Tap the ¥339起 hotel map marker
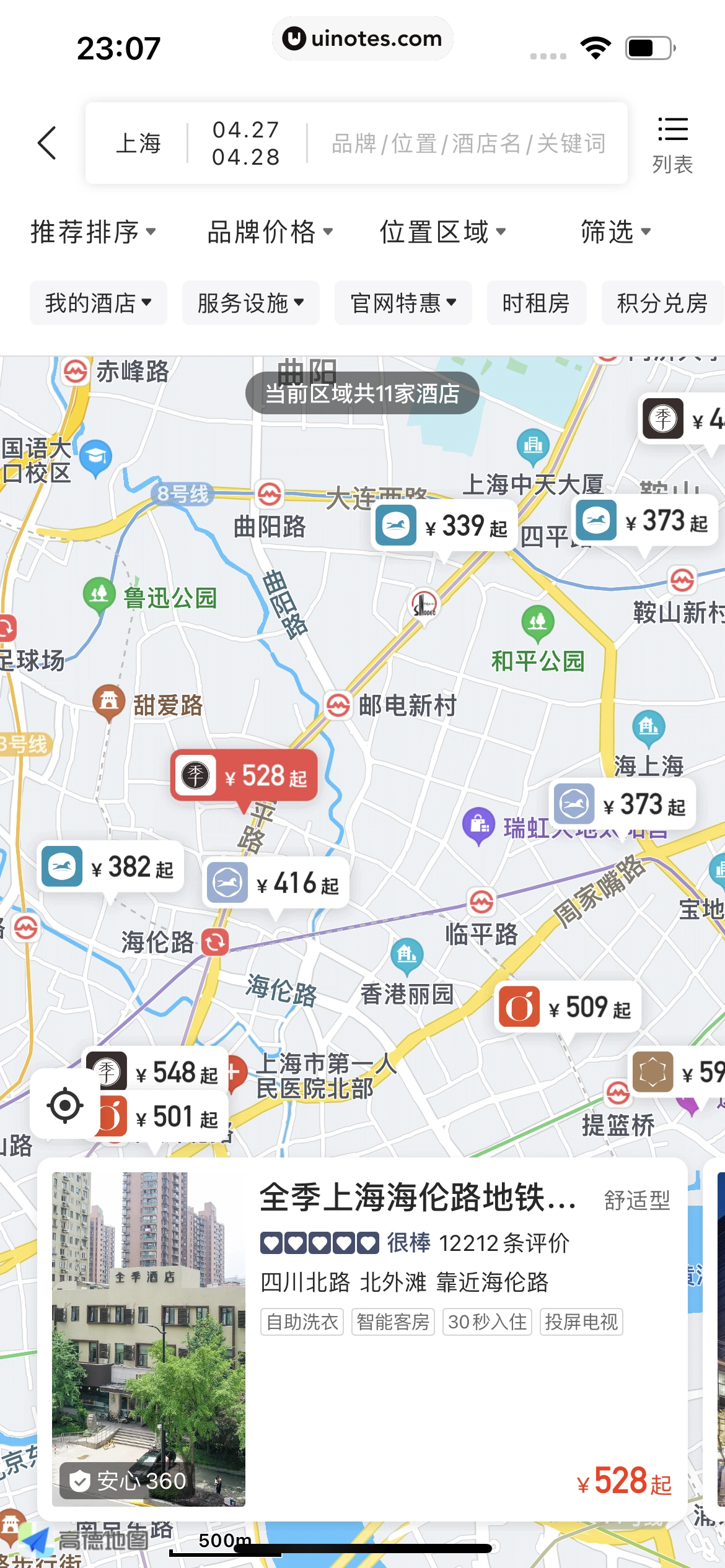This screenshot has height=1568, width=725. [444, 526]
